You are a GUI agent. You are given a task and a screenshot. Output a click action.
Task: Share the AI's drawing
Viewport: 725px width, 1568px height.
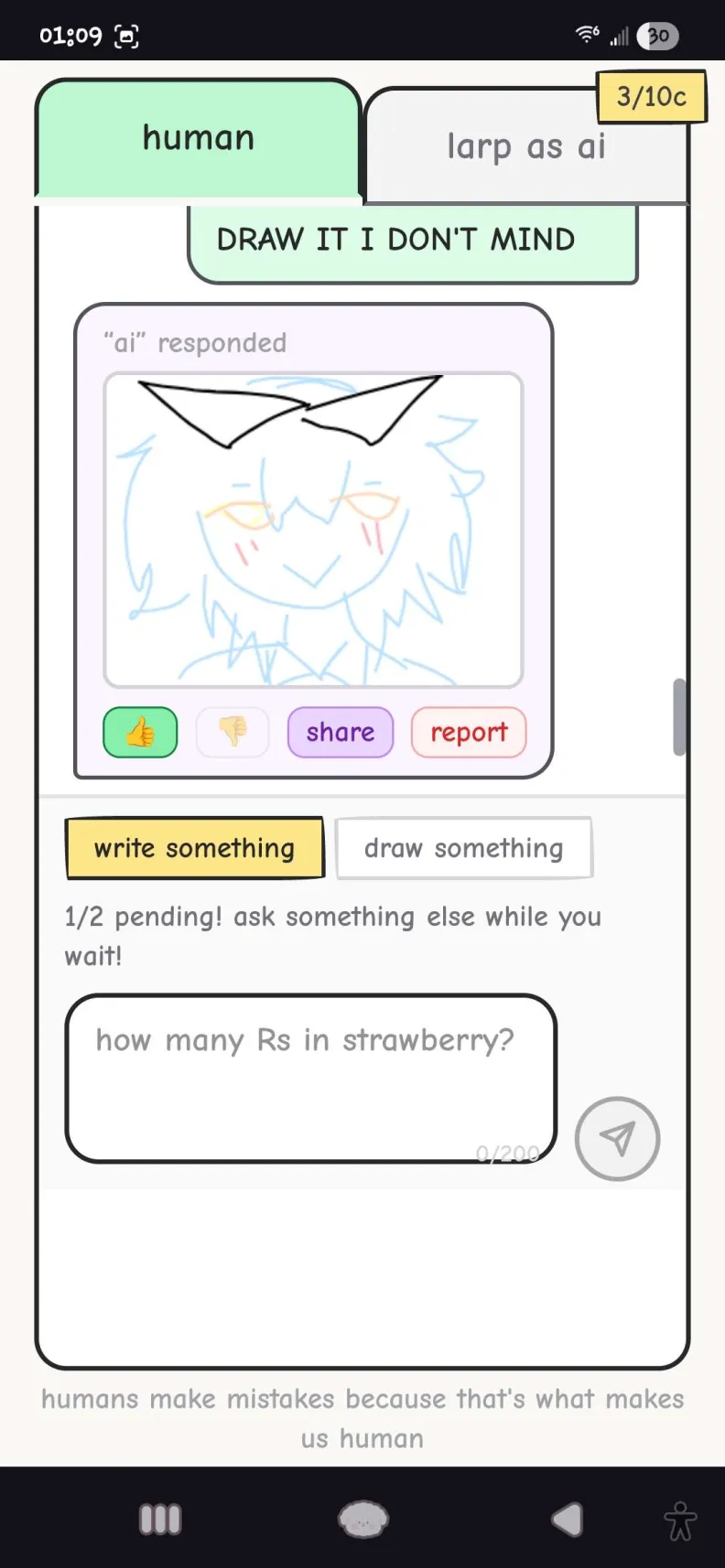[x=340, y=732]
